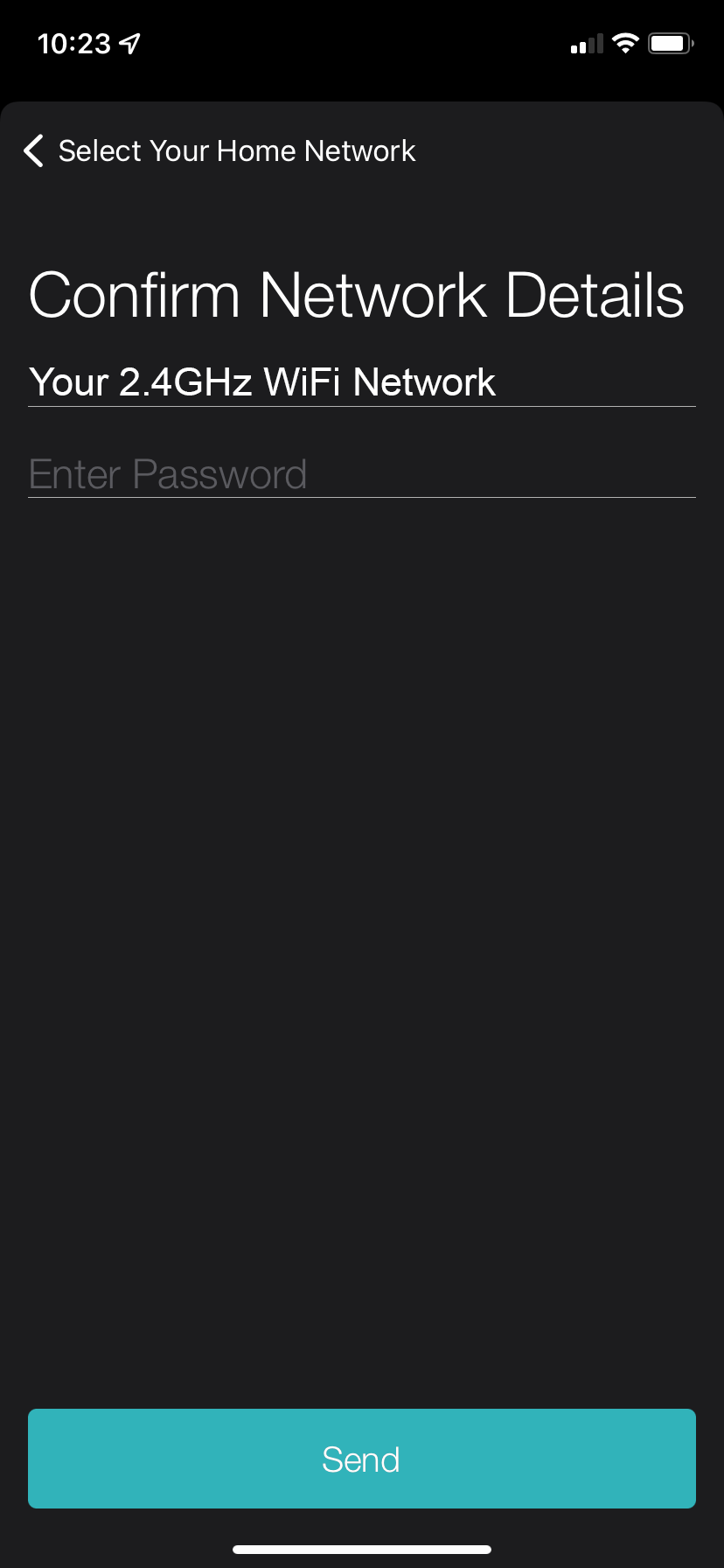
Task: Tap the home indicator bar
Action: (x=361, y=1548)
